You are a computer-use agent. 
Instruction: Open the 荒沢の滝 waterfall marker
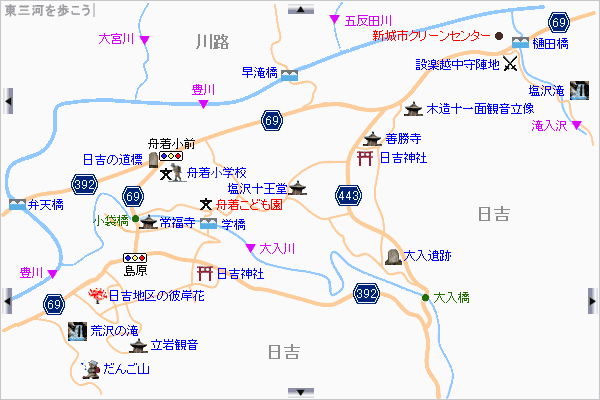[x=113, y=330]
